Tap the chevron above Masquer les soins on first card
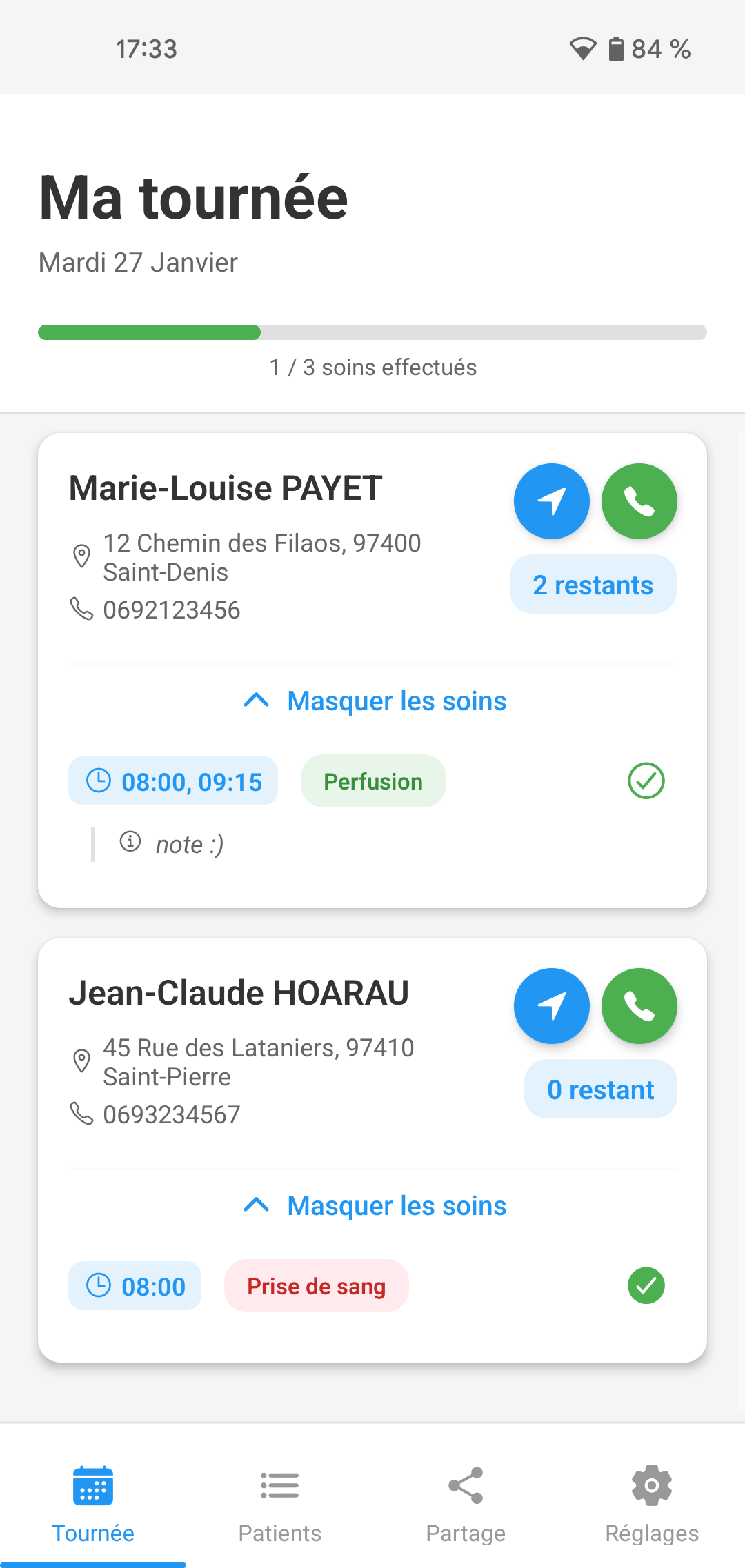 tap(256, 701)
